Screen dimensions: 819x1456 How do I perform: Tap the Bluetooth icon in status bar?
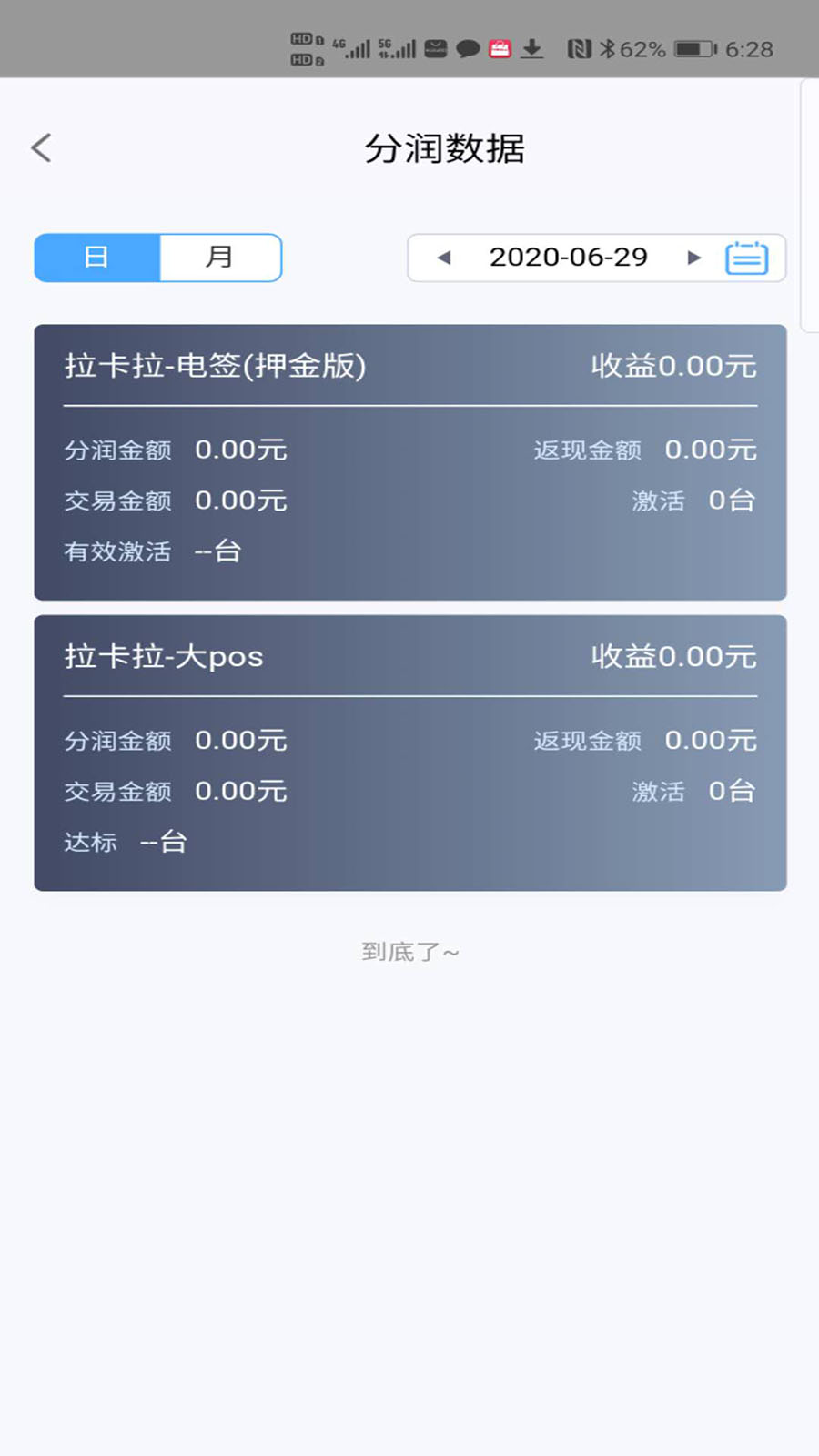coord(608,47)
